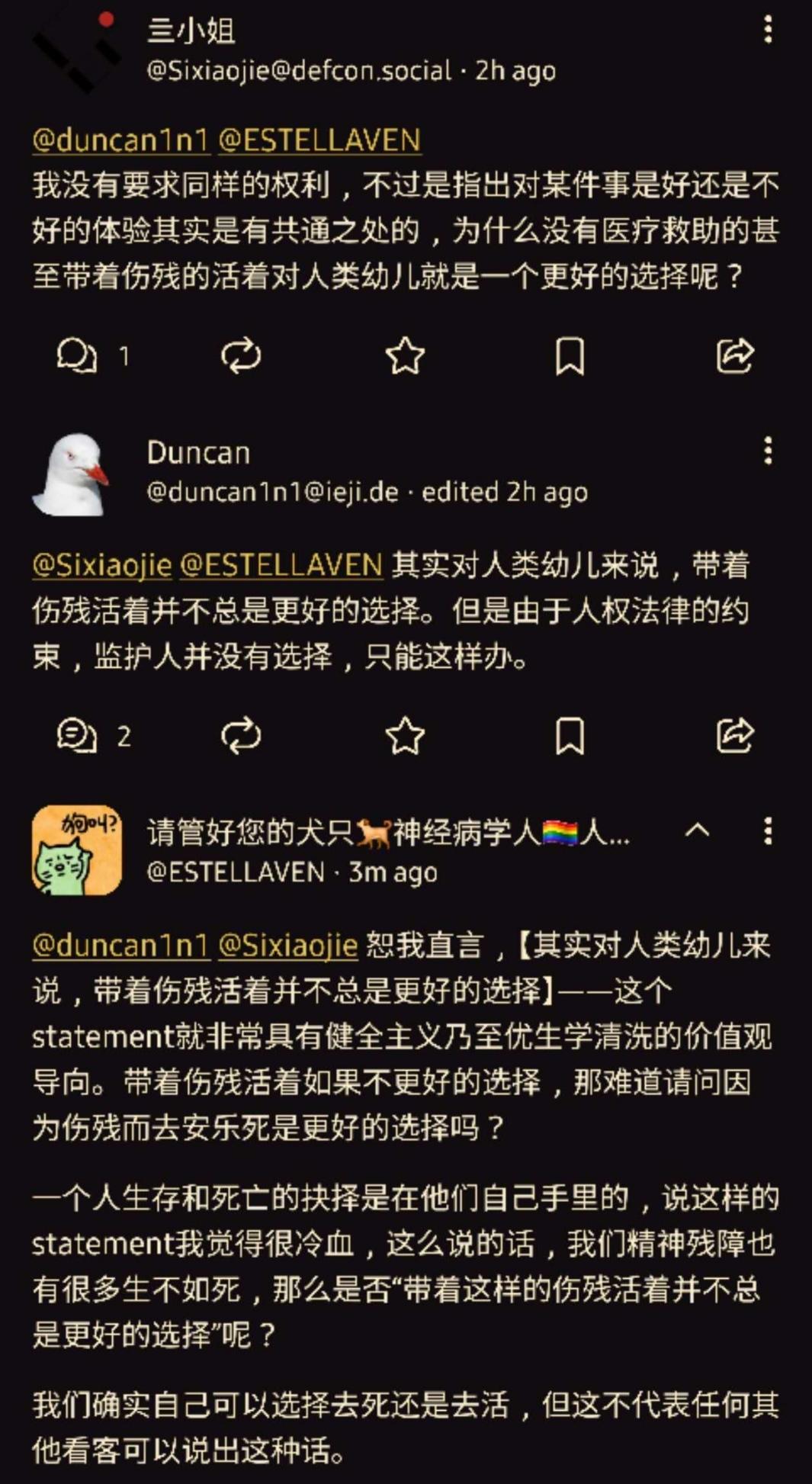Screen dimensions: 812x1484
Task: Collapse the ESTELLAVEN post with the chevron
Action: pyautogui.click(x=698, y=830)
